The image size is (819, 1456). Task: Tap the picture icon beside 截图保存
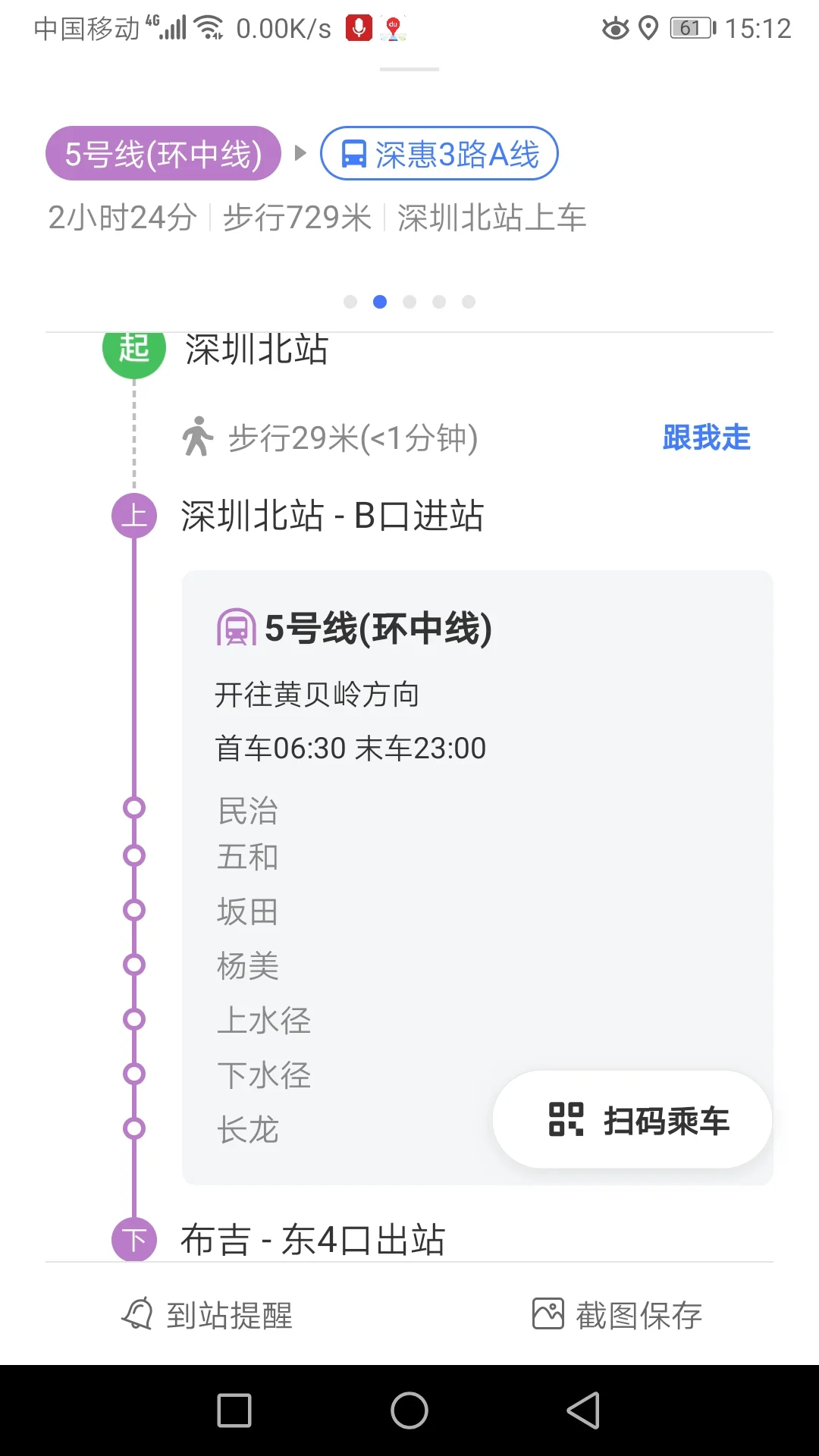[x=549, y=1314]
